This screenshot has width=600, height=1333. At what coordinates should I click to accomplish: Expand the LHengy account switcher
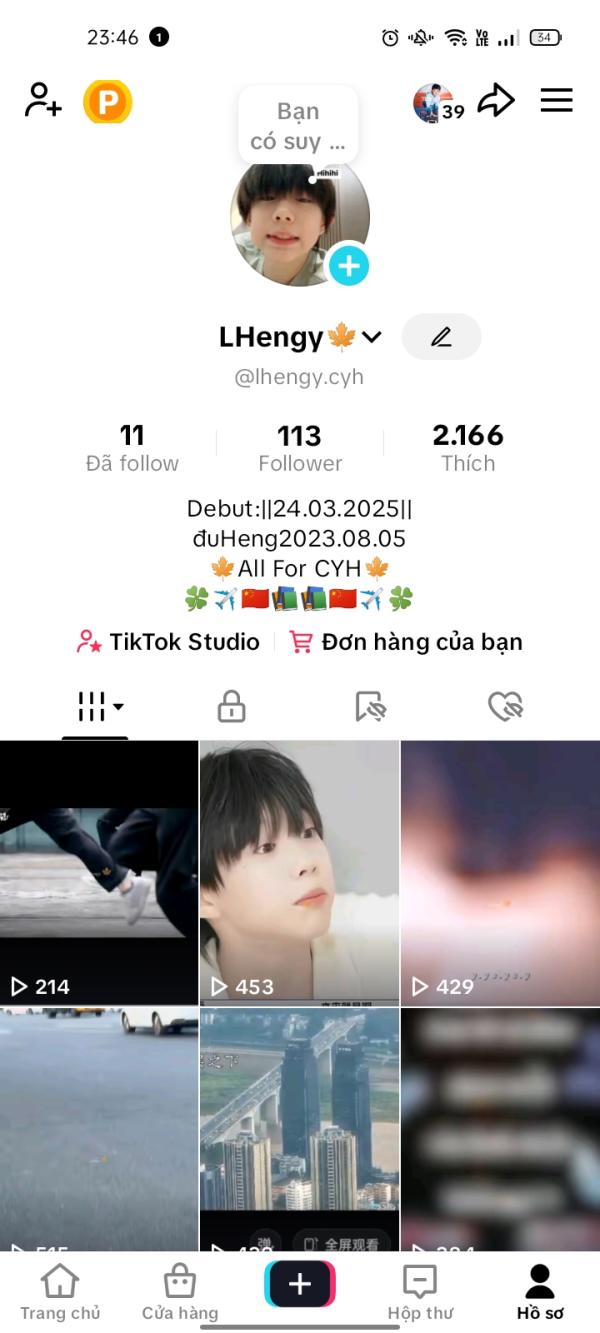pyautogui.click(x=372, y=338)
